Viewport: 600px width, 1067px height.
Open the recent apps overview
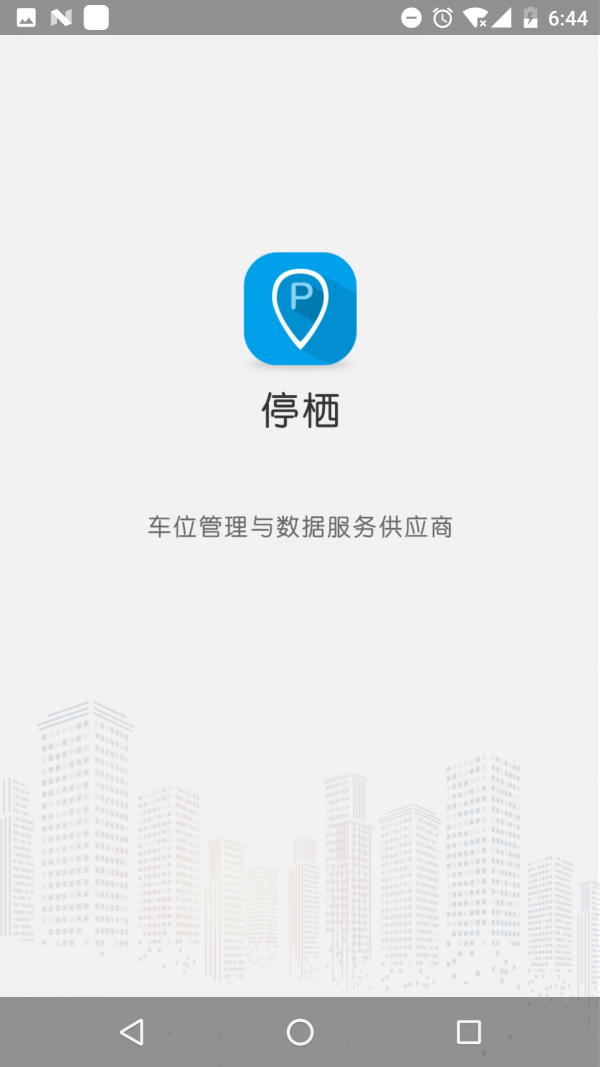pos(468,1032)
